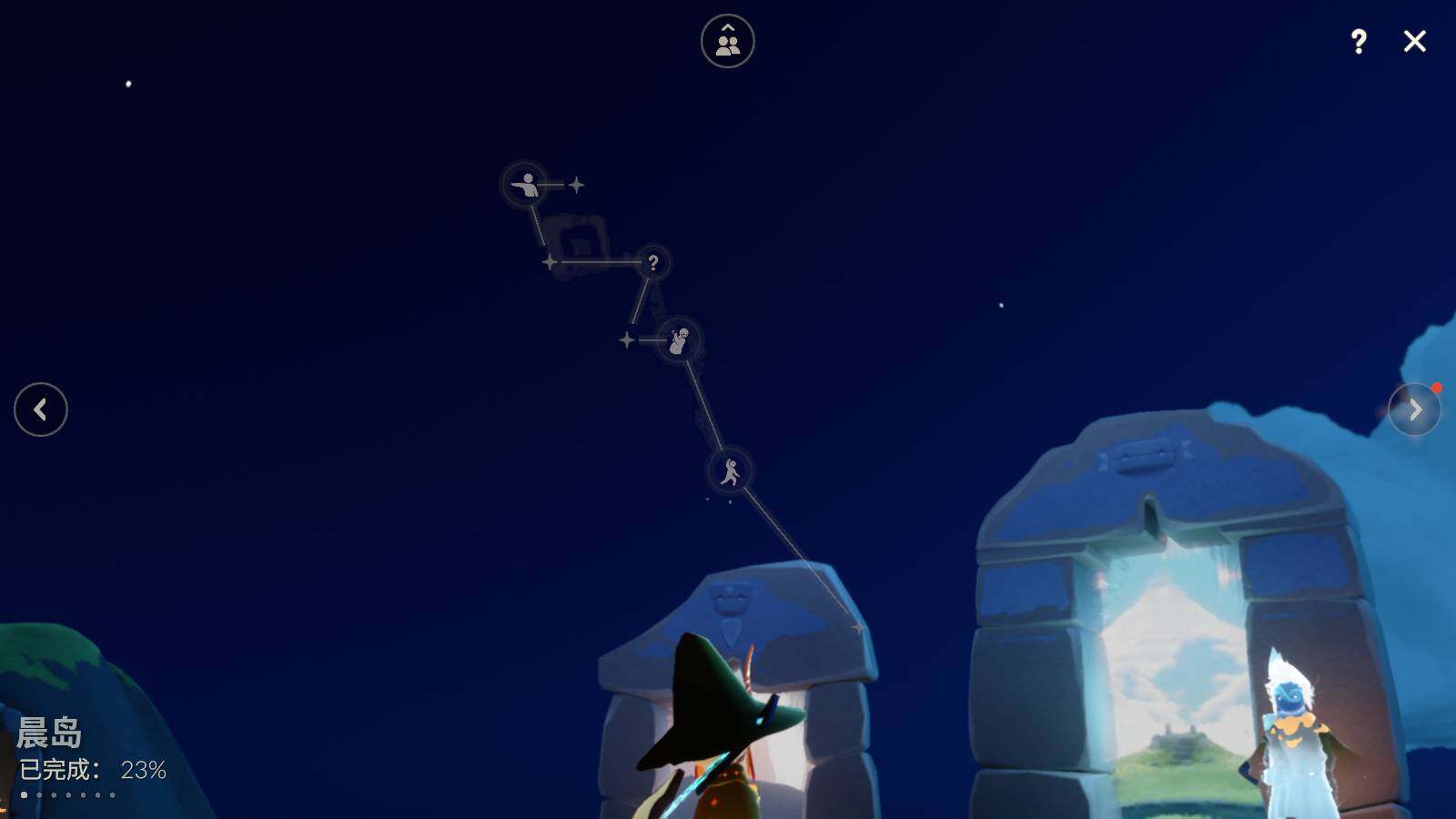
Task: Select the pointing spirit node
Action: pos(525,185)
